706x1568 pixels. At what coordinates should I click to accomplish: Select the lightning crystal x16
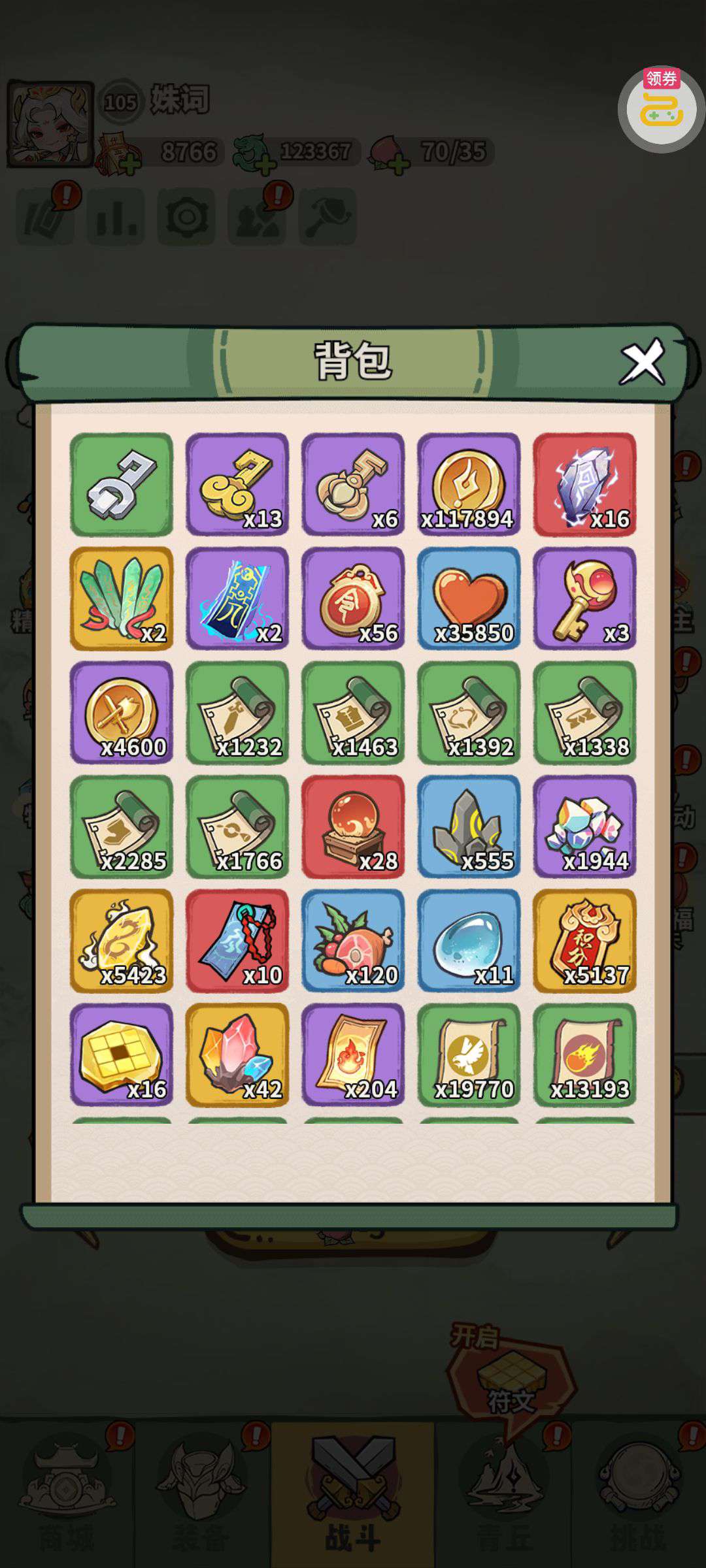point(584,484)
